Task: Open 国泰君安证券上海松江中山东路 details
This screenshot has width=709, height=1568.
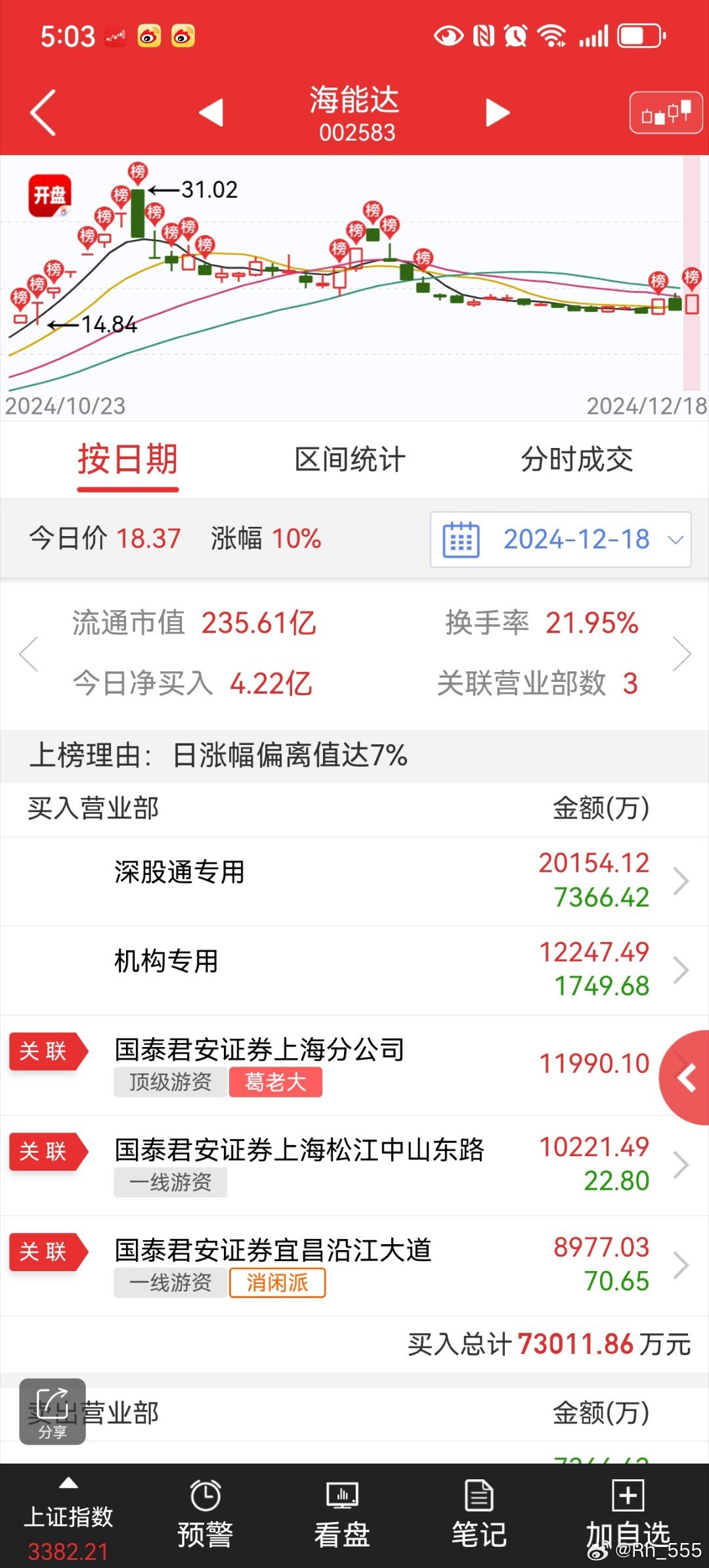Action: tap(354, 1165)
